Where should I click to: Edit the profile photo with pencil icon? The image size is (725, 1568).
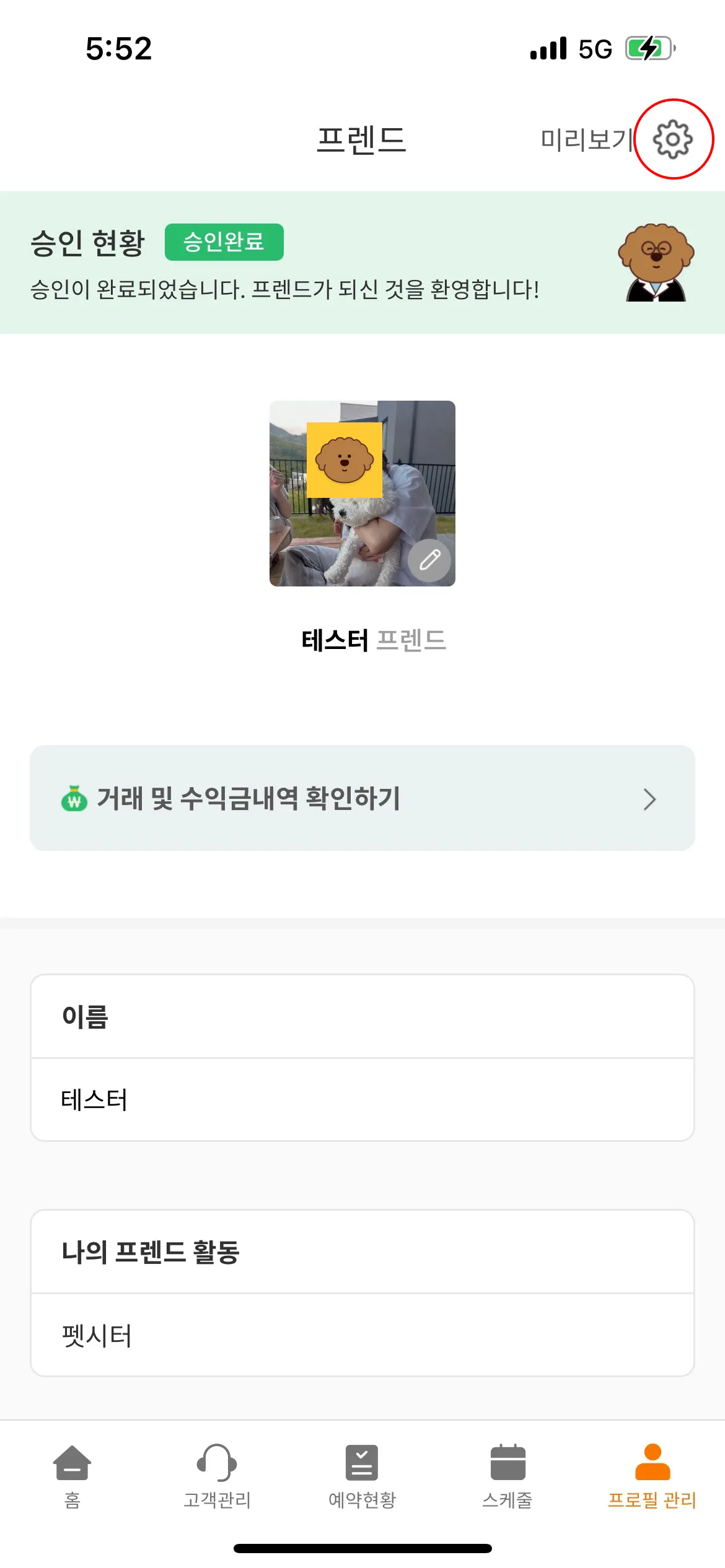(x=429, y=560)
